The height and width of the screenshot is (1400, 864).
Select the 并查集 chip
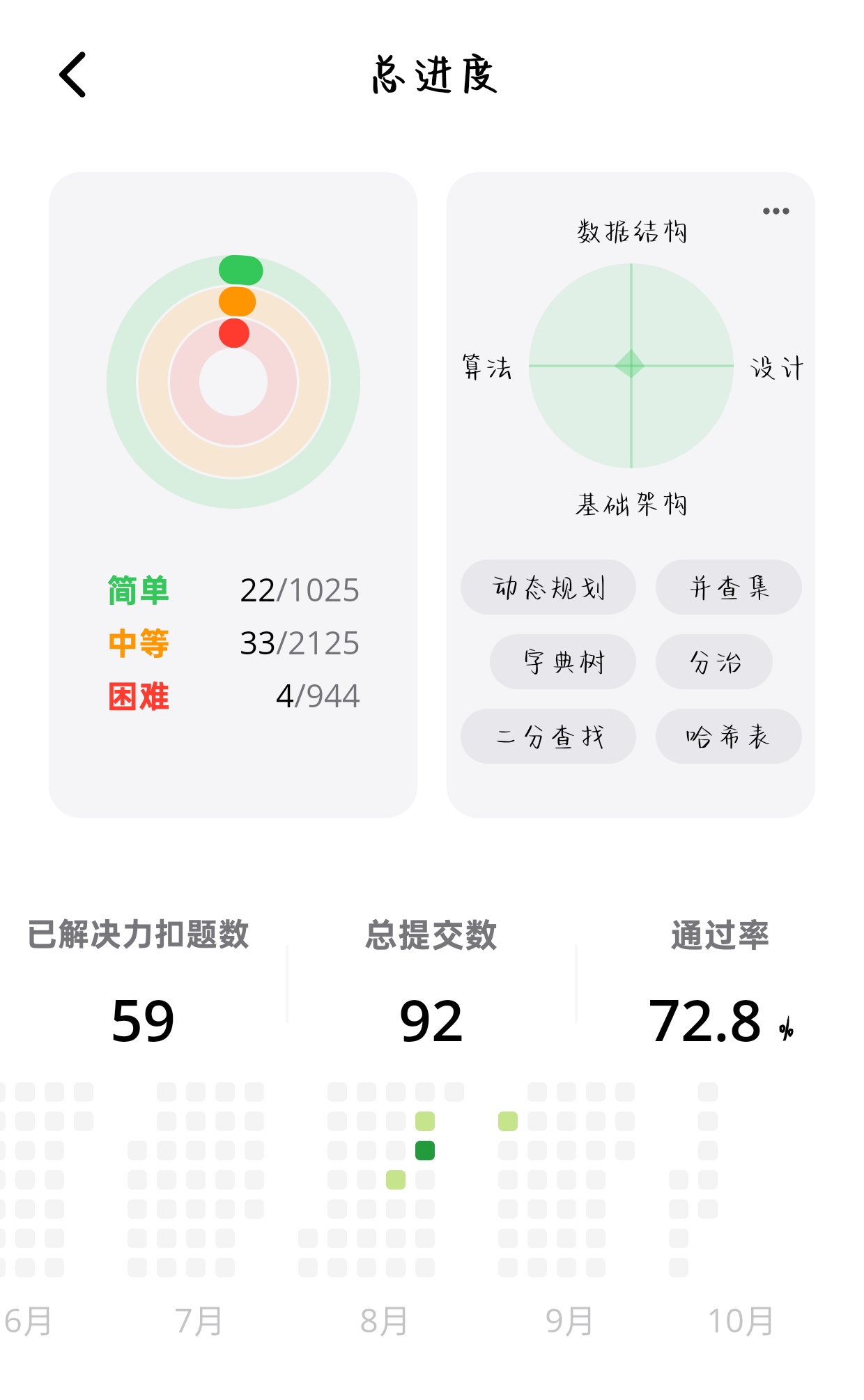click(728, 587)
